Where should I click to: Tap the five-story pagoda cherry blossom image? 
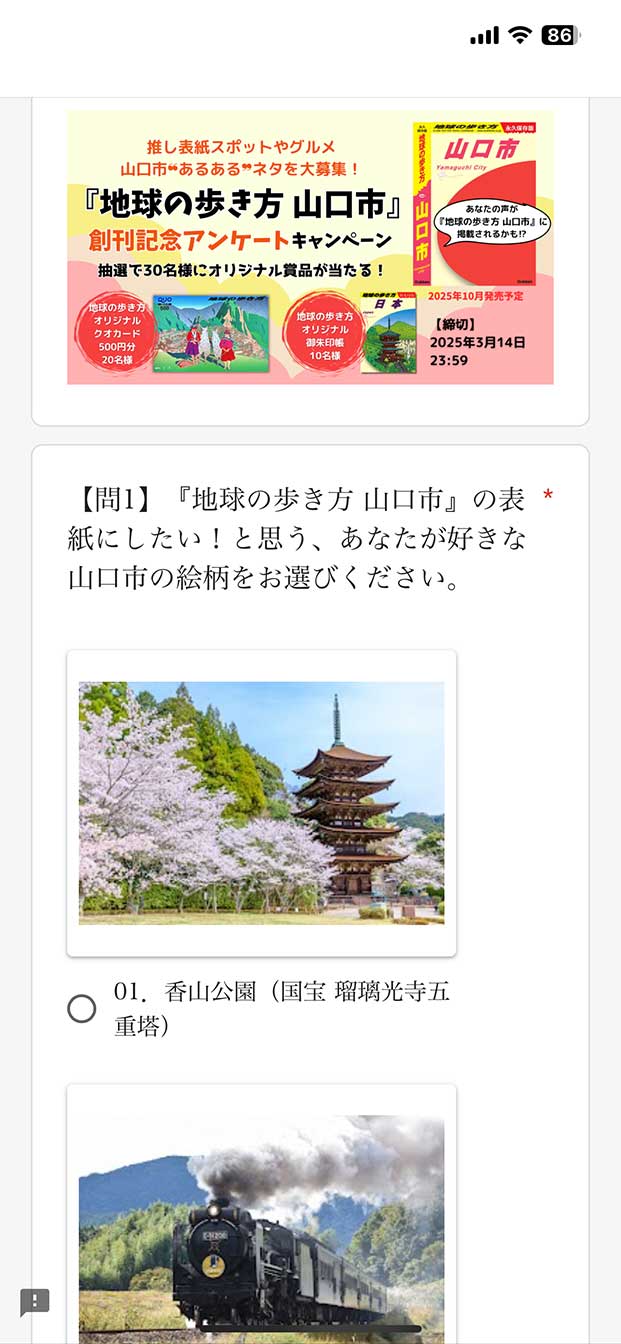(x=262, y=803)
